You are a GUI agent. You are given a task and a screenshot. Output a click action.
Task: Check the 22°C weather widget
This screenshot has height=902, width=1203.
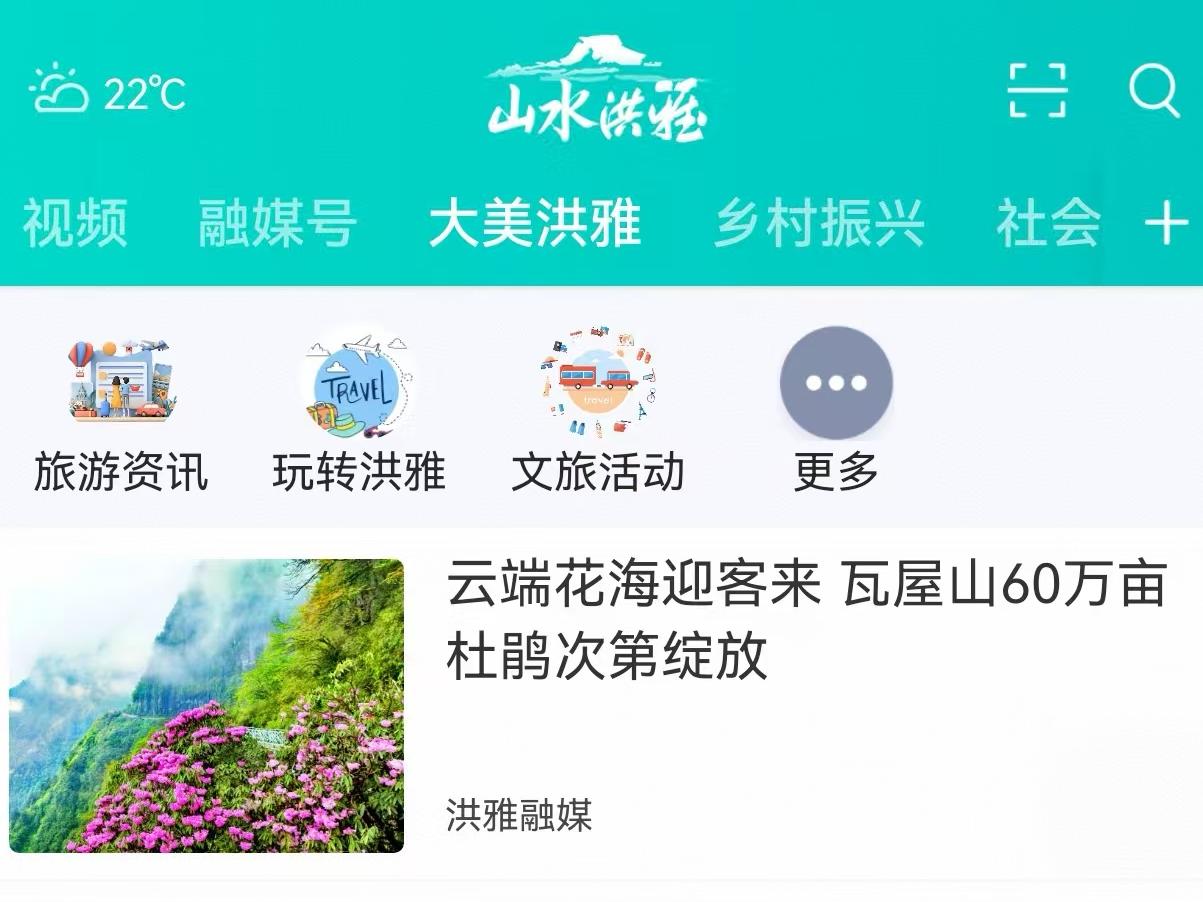tap(108, 92)
